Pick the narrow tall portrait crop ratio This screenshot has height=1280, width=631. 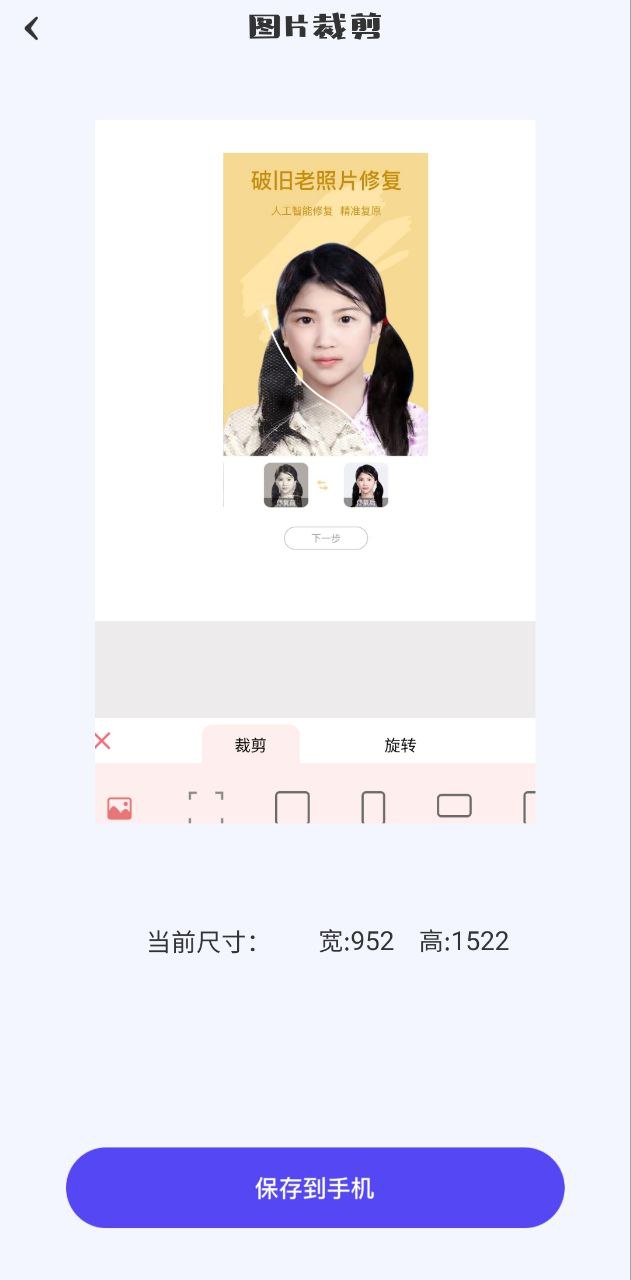tap(373, 807)
